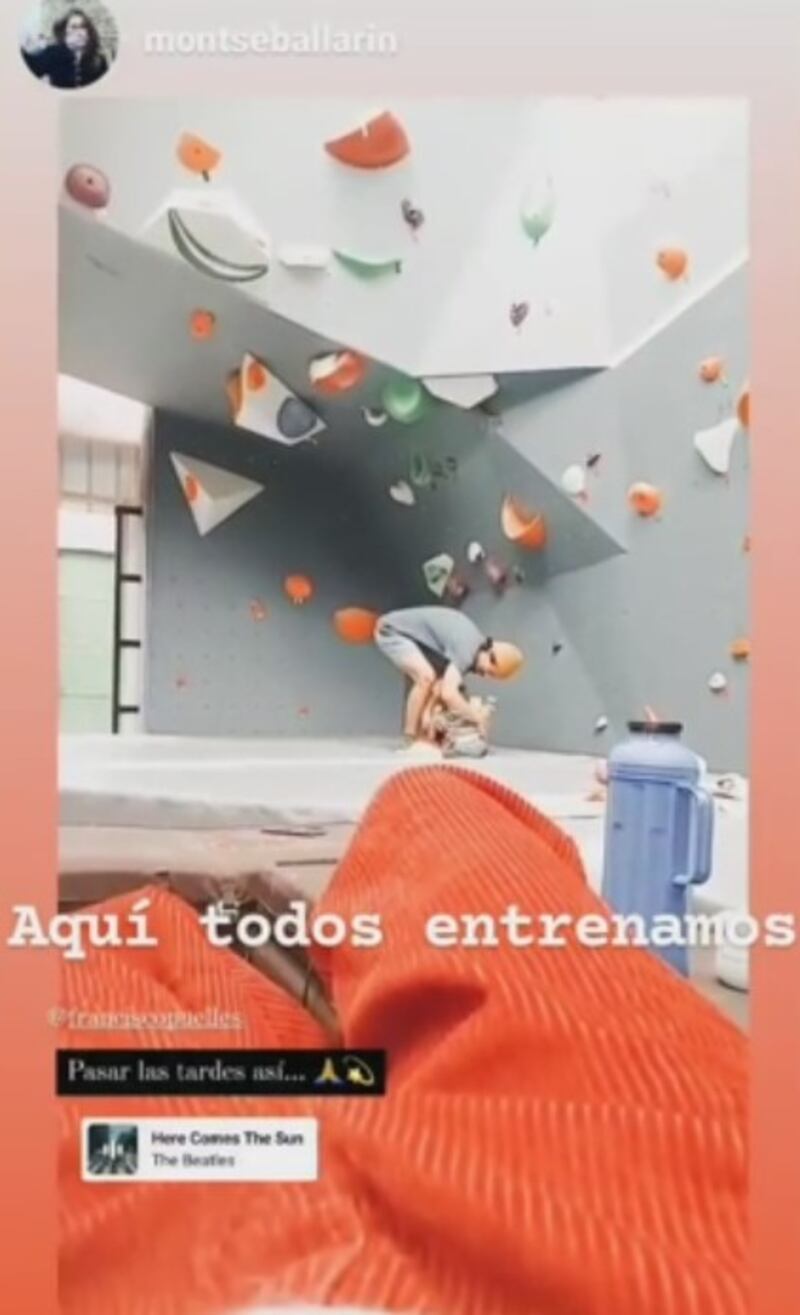Tap the montseballarin username
This screenshot has width=800, height=1315.
pos(270,41)
